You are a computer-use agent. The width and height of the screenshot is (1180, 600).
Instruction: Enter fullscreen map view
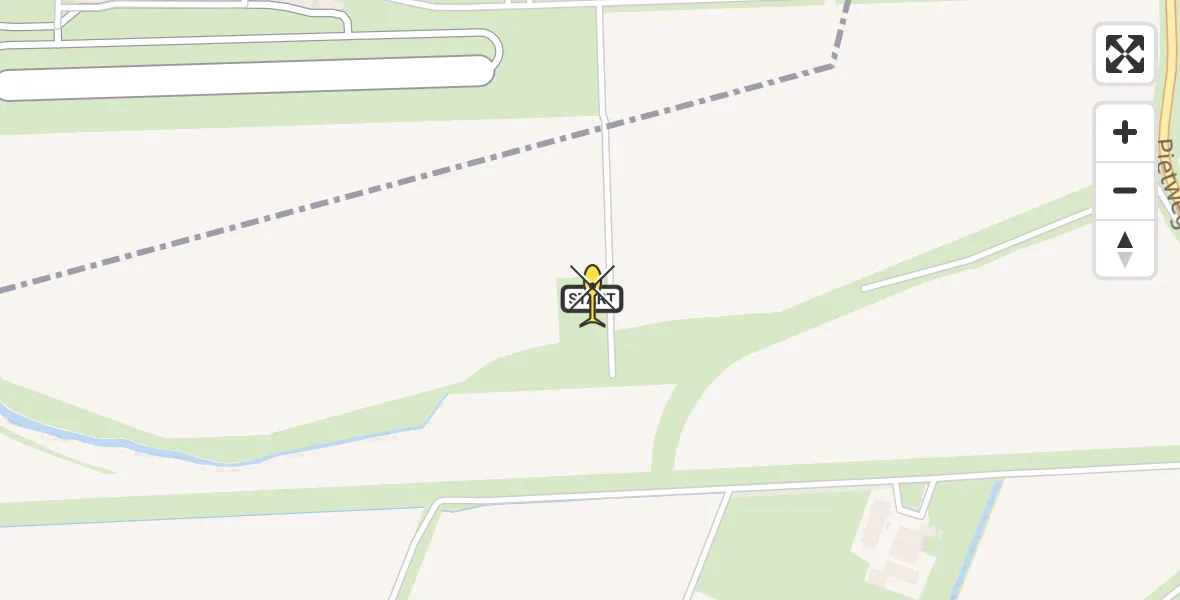[1125, 54]
